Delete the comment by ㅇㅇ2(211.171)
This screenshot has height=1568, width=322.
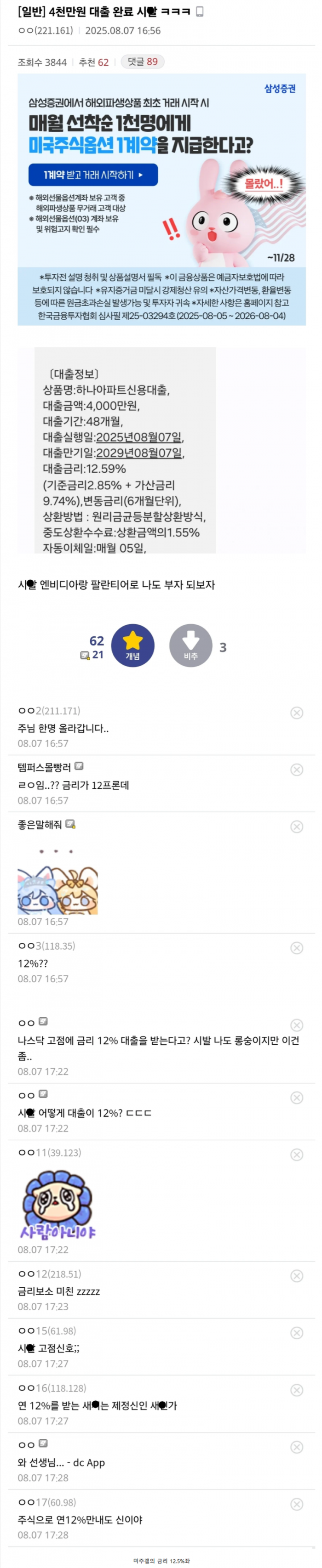296,713
